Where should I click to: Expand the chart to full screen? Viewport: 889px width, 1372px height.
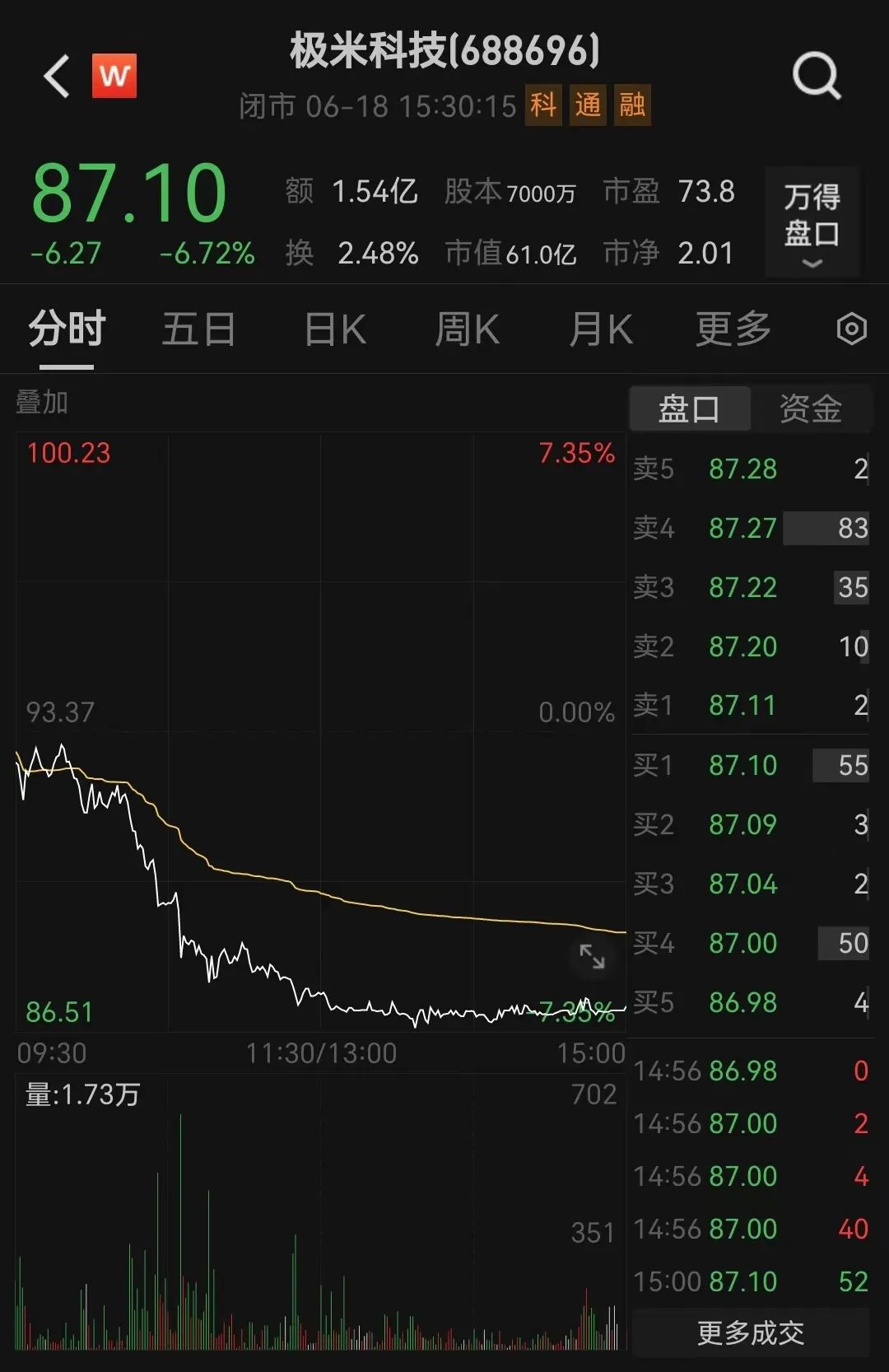pos(592,956)
